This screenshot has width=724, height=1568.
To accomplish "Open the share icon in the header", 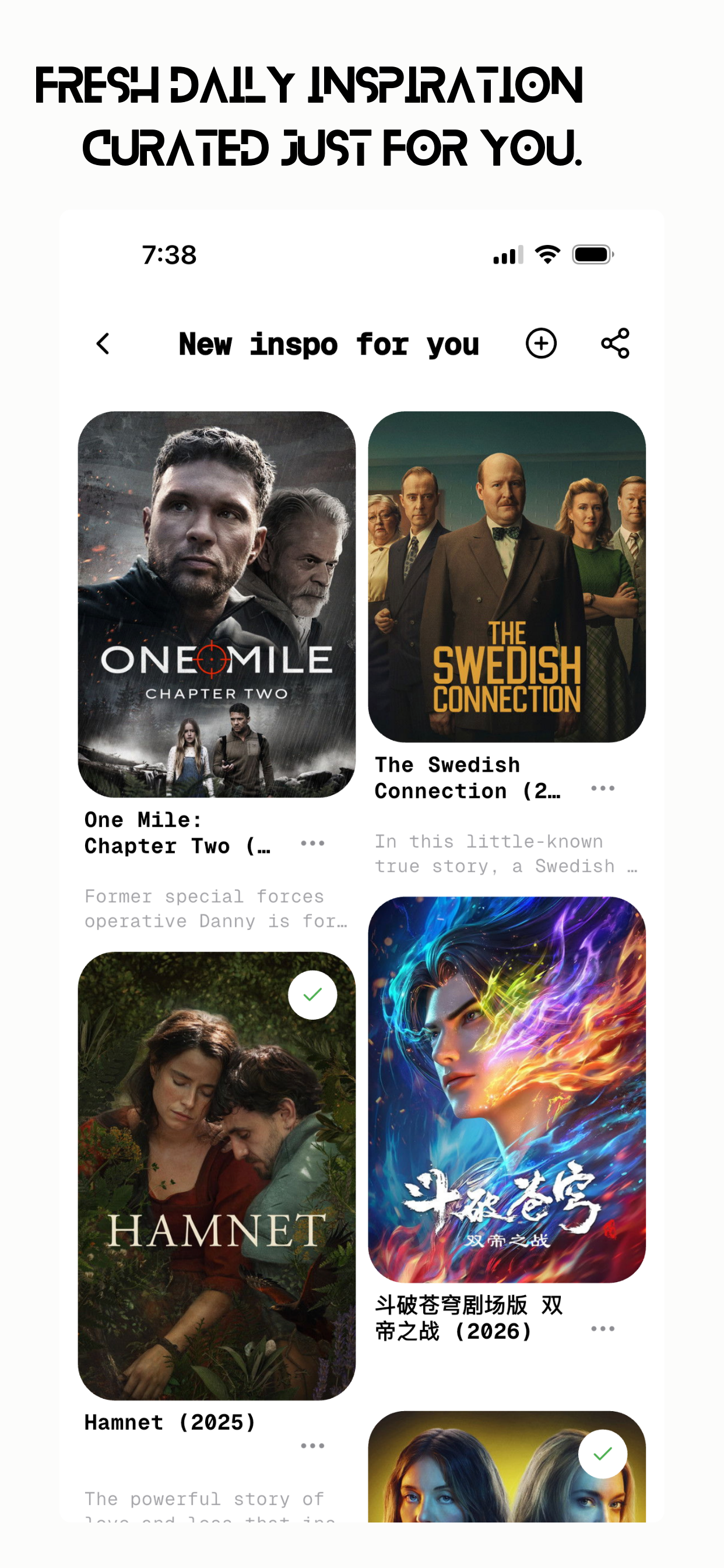I will 616,344.
